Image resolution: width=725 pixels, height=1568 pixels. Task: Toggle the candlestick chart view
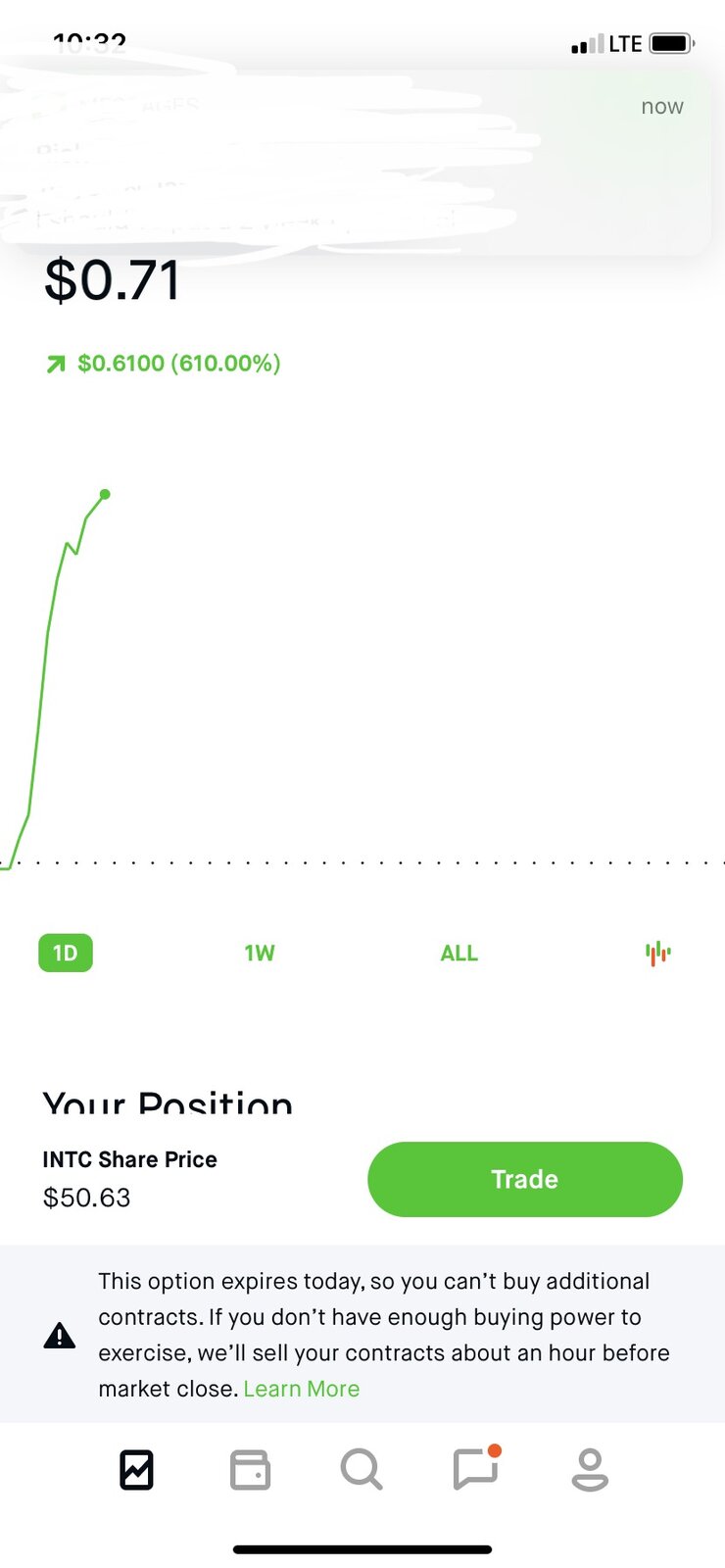click(658, 953)
